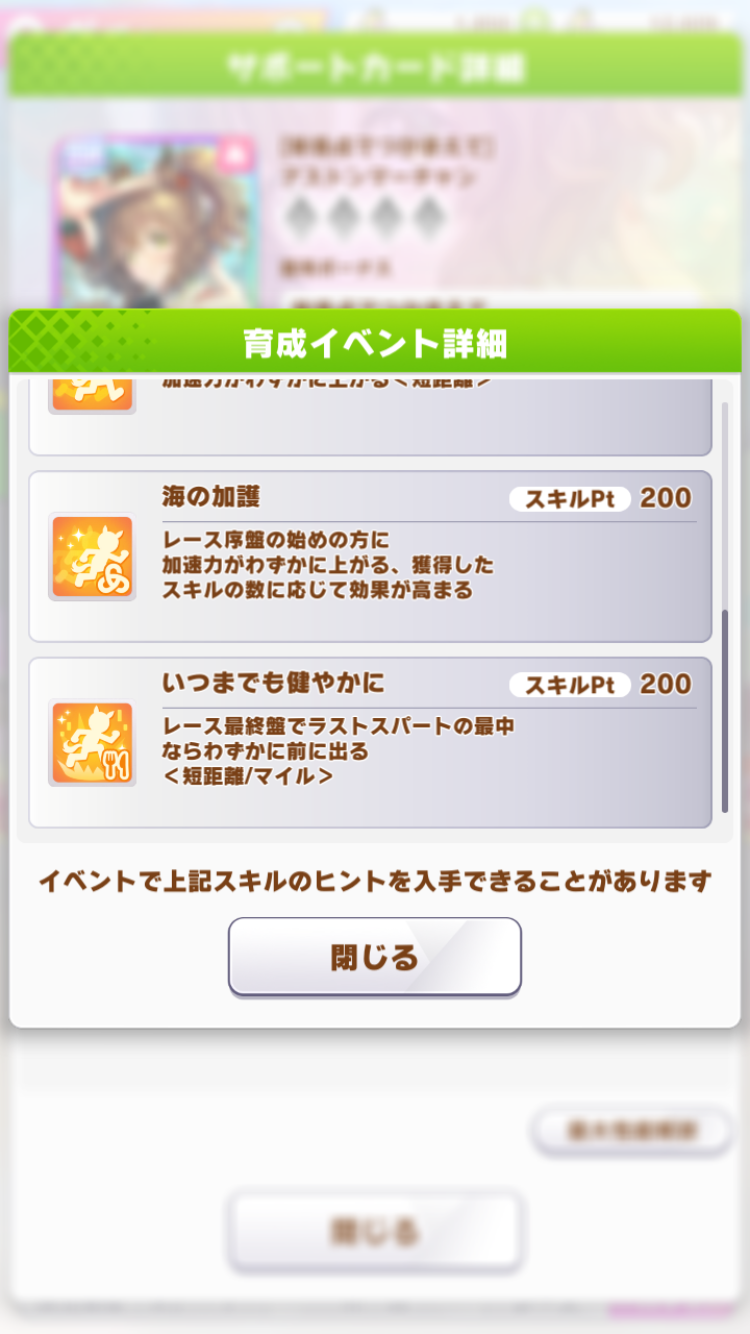Open the 海の加護 skill entry

click(x=370, y=556)
